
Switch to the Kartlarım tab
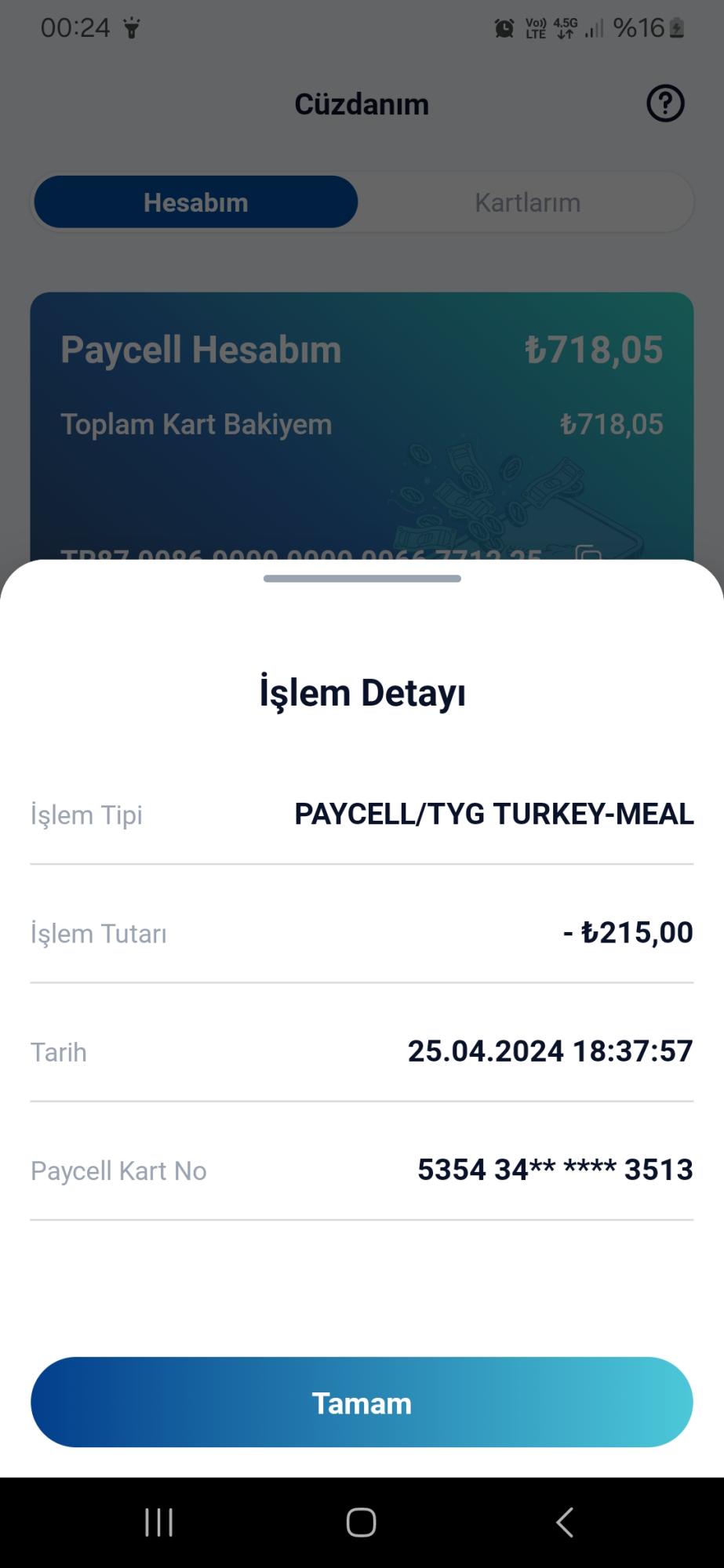tap(526, 201)
